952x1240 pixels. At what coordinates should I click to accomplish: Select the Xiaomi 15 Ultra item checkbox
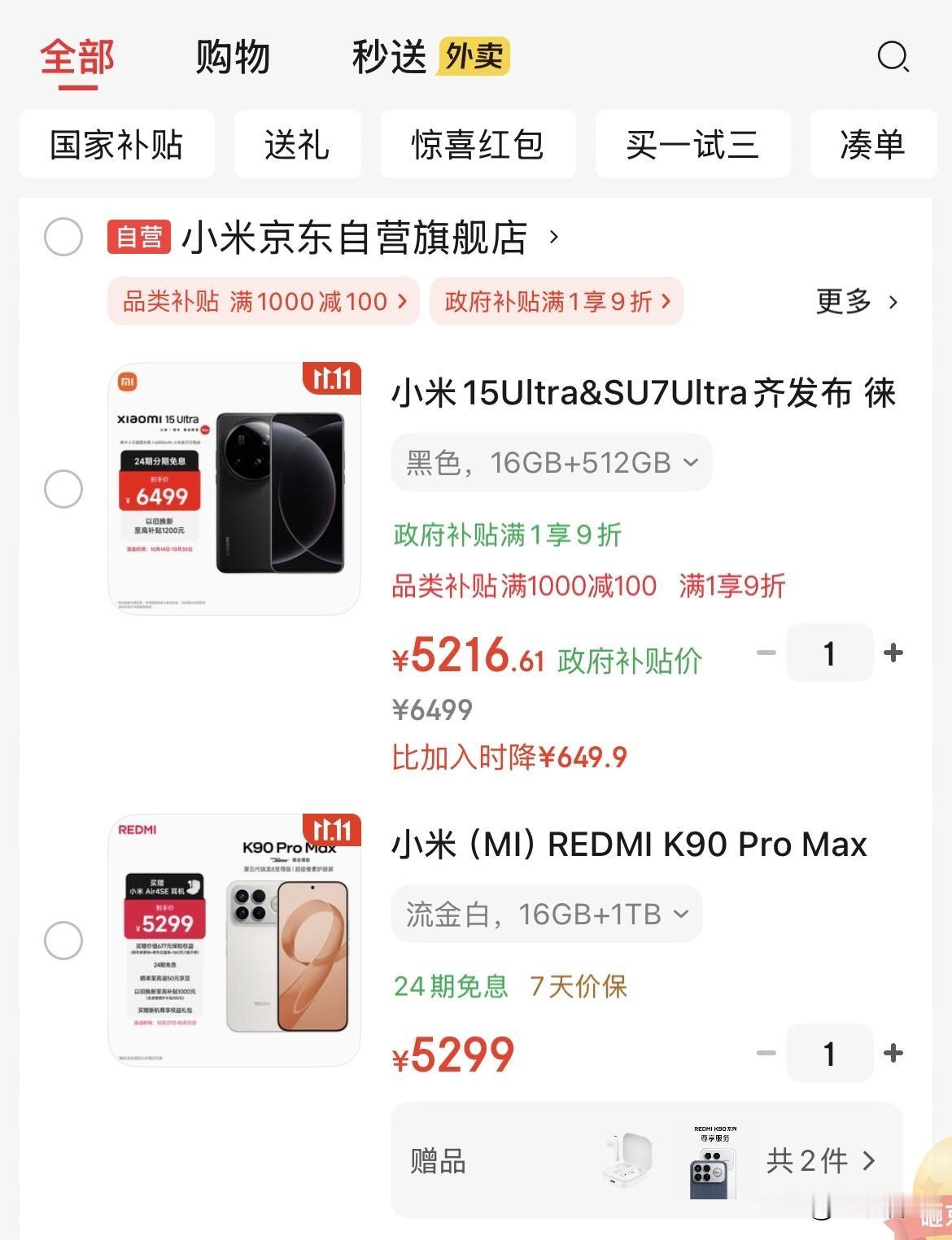[63, 491]
